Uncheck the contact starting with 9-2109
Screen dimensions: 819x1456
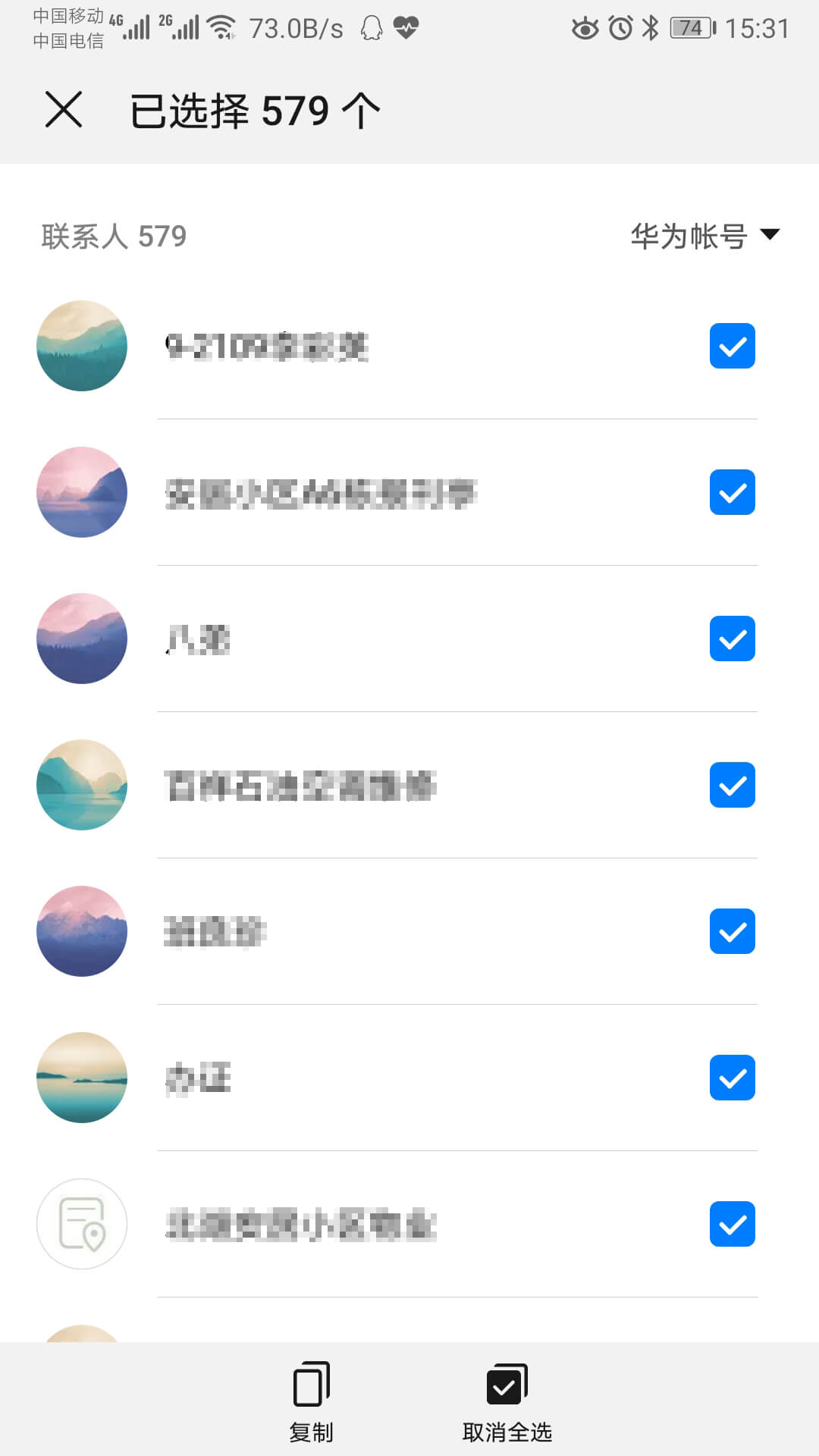coord(732,347)
